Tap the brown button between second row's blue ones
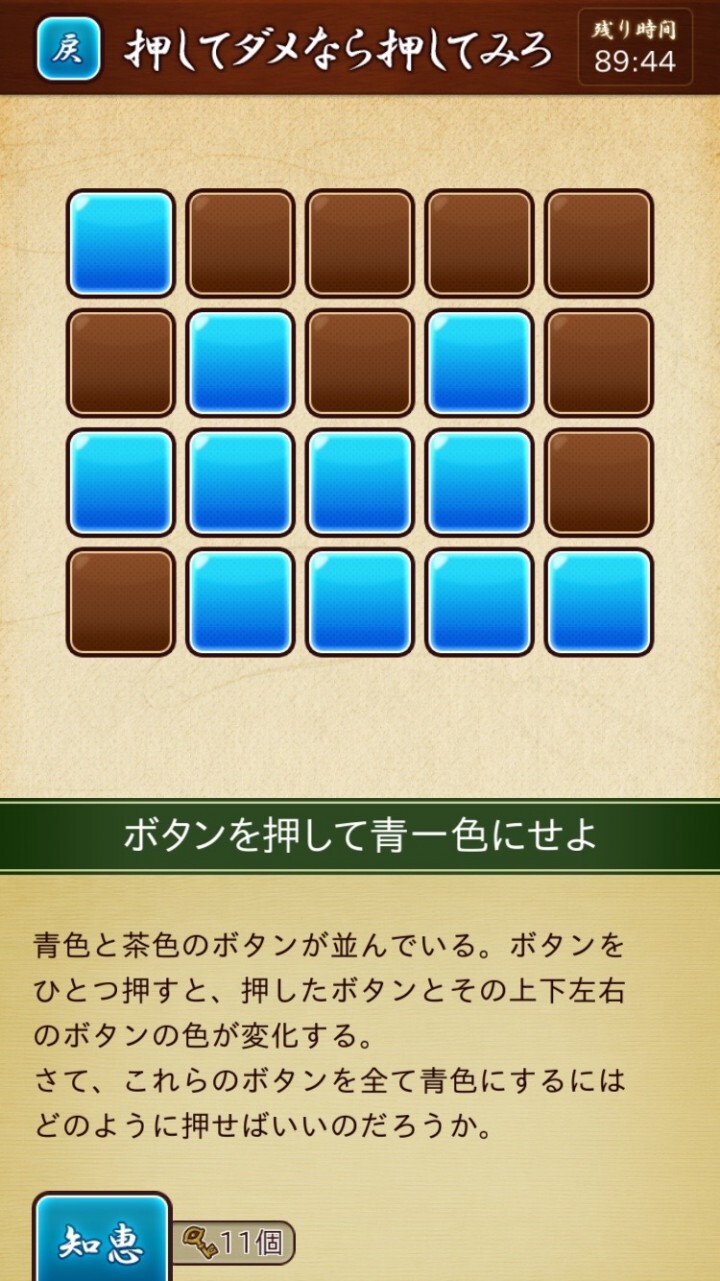This screenshot has height=1281, width=720. point(360,362)
